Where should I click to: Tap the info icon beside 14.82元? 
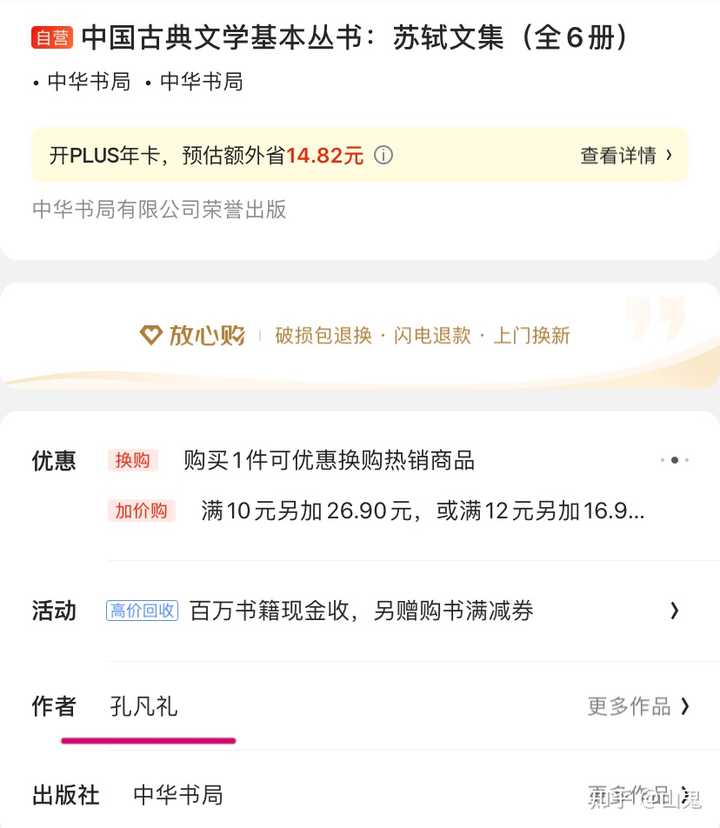383,155
